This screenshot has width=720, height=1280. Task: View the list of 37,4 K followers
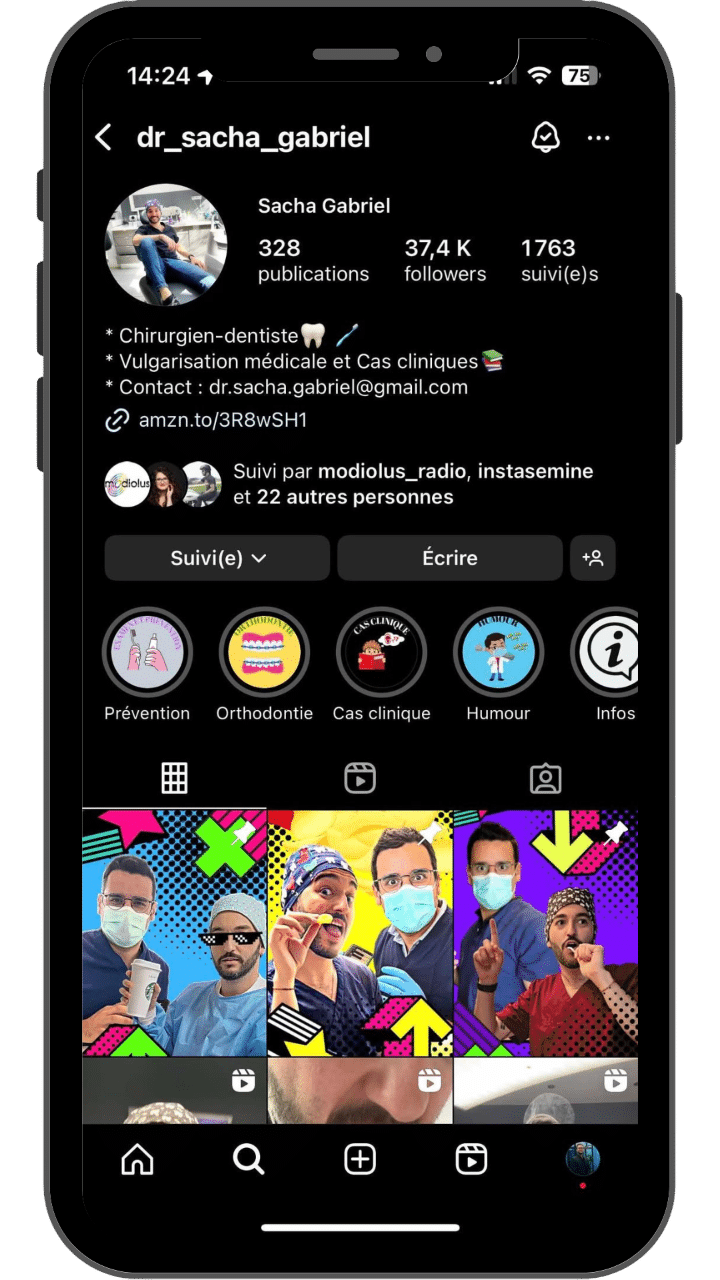pos(445,260)
